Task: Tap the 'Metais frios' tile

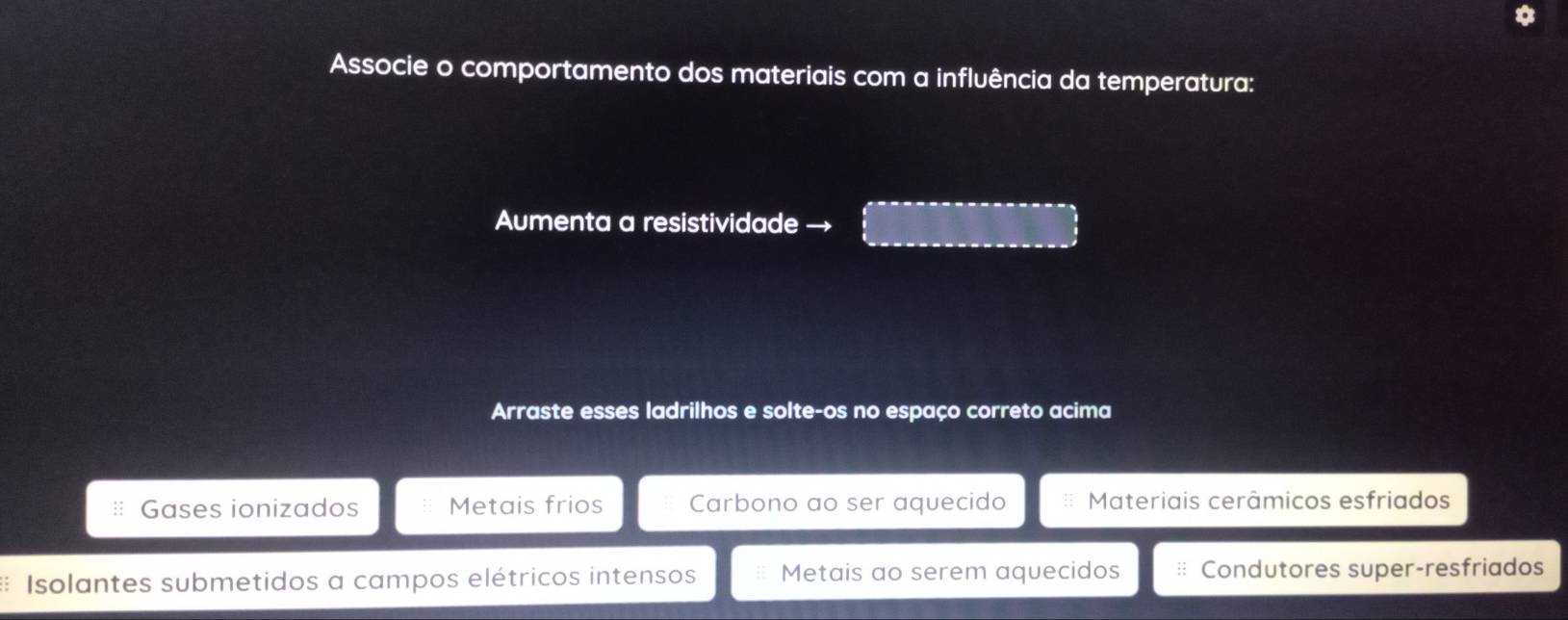Action: 509,504
